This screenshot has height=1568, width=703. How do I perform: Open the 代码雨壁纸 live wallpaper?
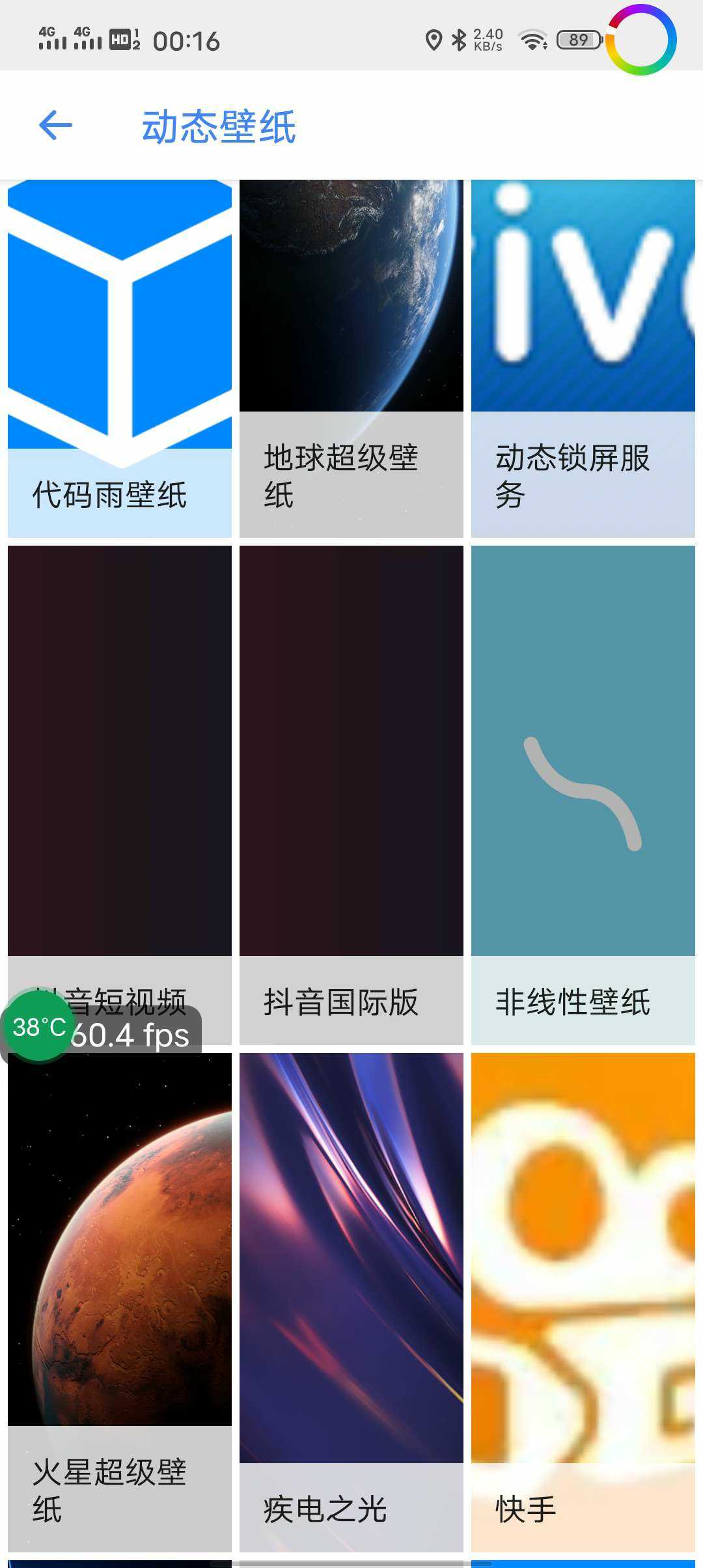120,358
